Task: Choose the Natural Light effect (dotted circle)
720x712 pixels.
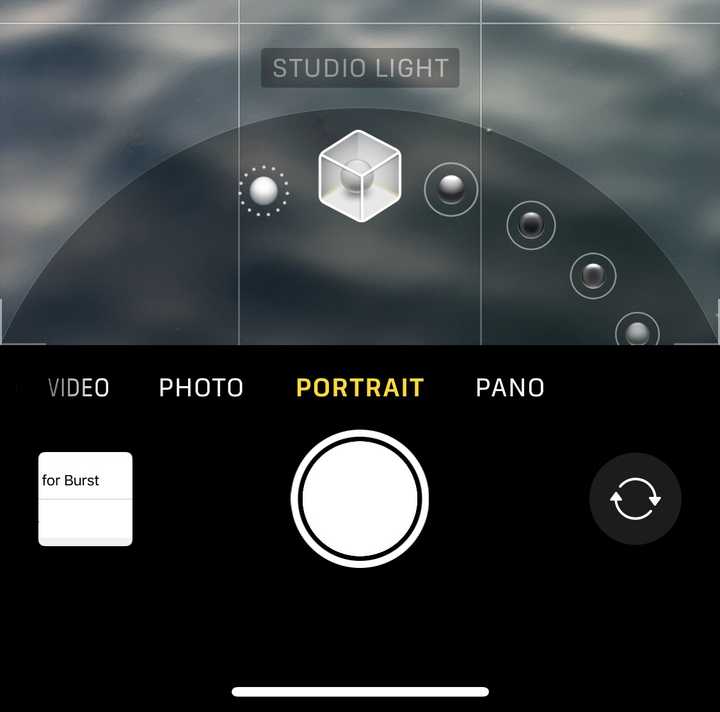Action: click(264, 190)
